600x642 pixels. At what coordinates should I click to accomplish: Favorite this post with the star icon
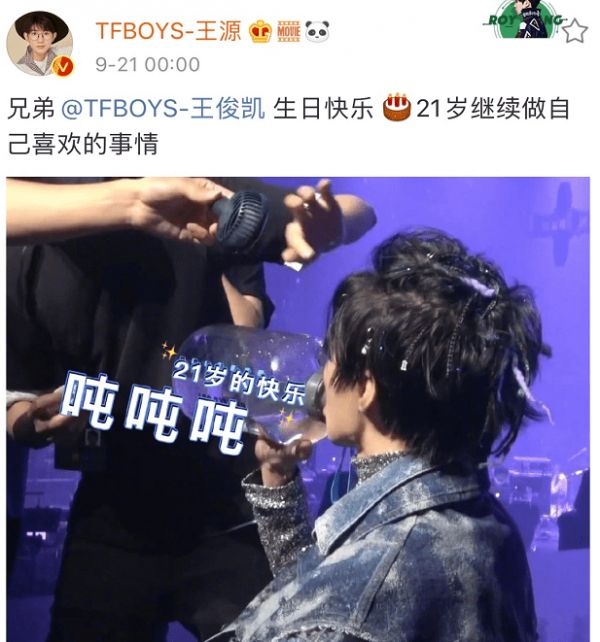tap(574, 31)
